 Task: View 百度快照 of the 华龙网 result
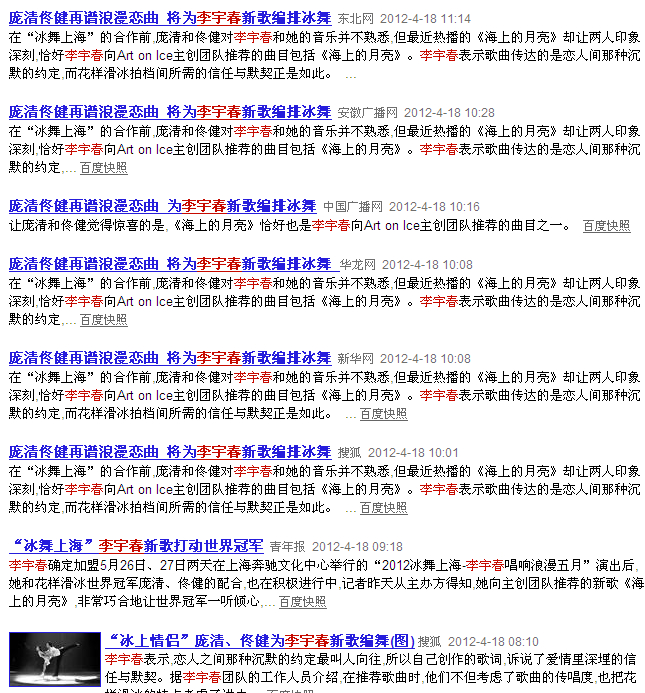tap(103, 320)
